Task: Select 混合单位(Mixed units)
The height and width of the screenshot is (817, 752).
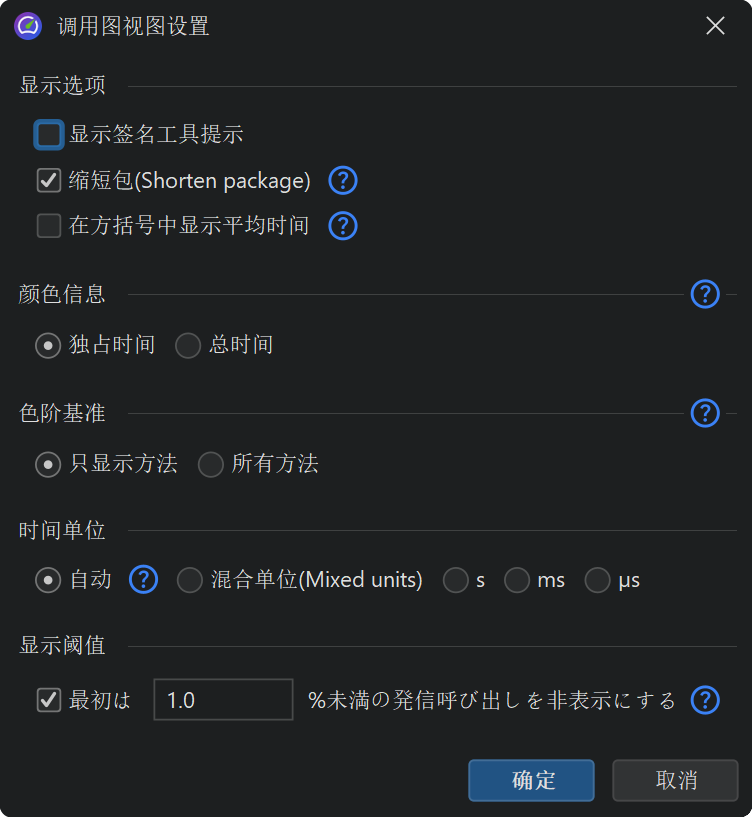Action: pos(190,580)
